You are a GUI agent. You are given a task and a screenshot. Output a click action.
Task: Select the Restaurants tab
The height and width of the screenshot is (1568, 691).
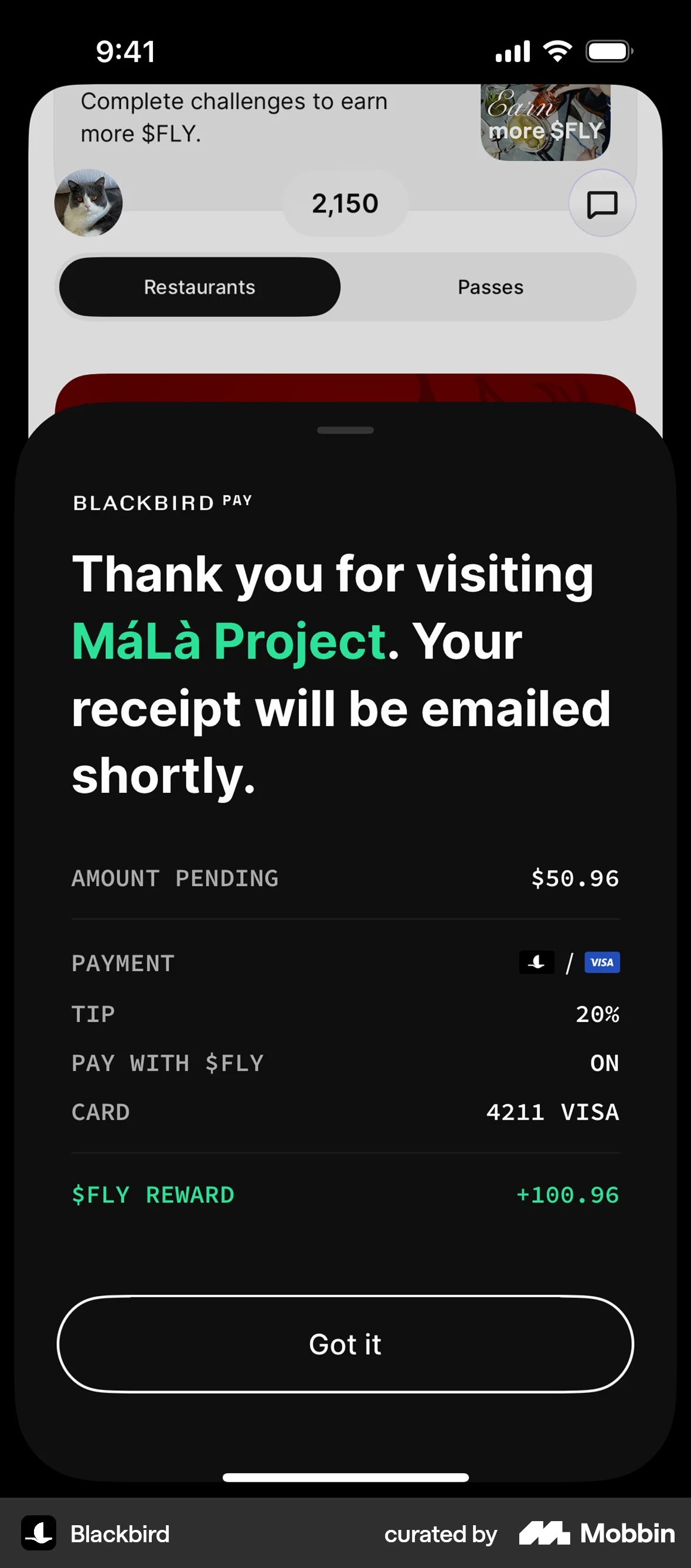200,287
